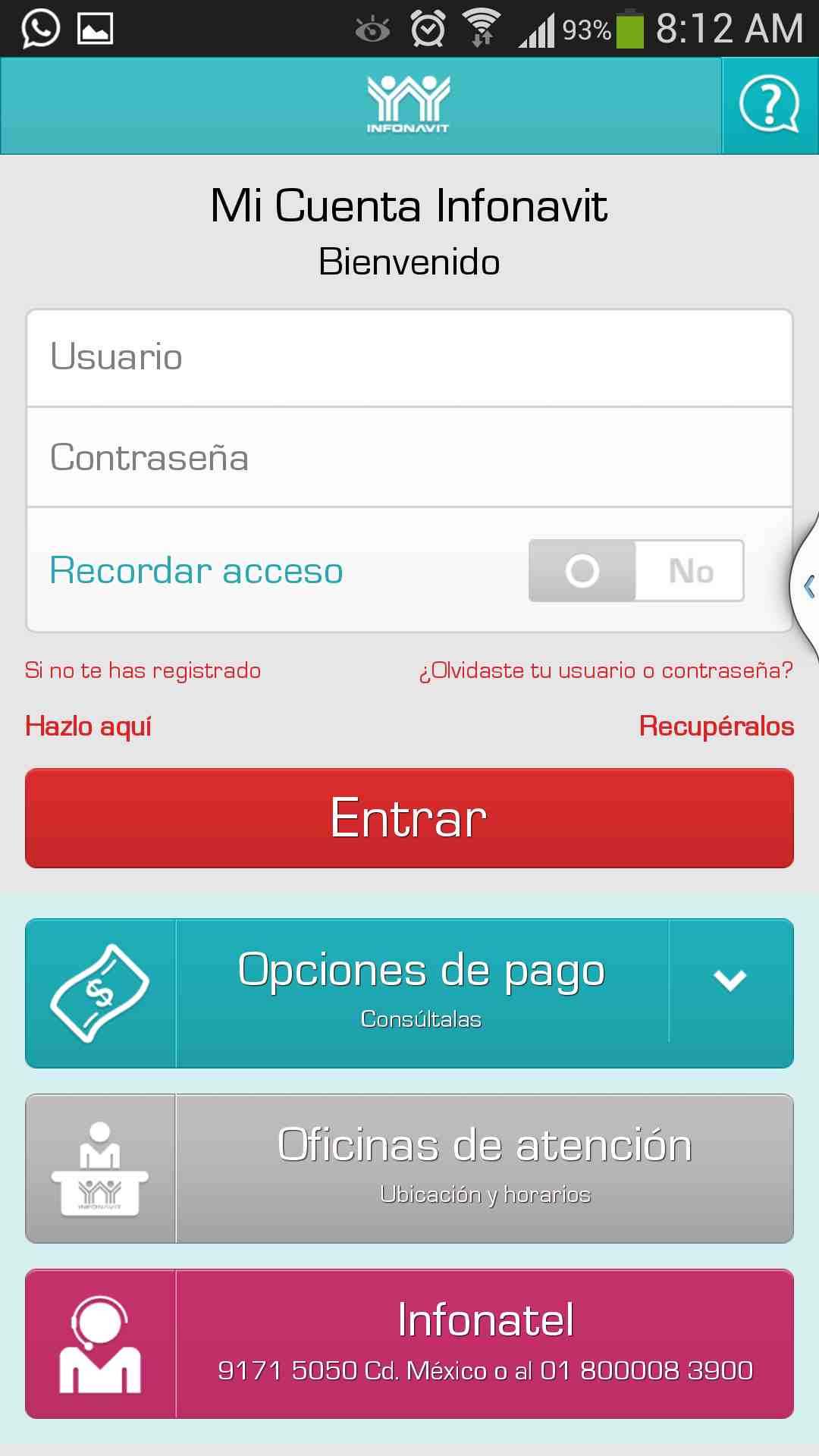Focus the Contraseña password field
819x1456 pixels.
click(409, 457)
